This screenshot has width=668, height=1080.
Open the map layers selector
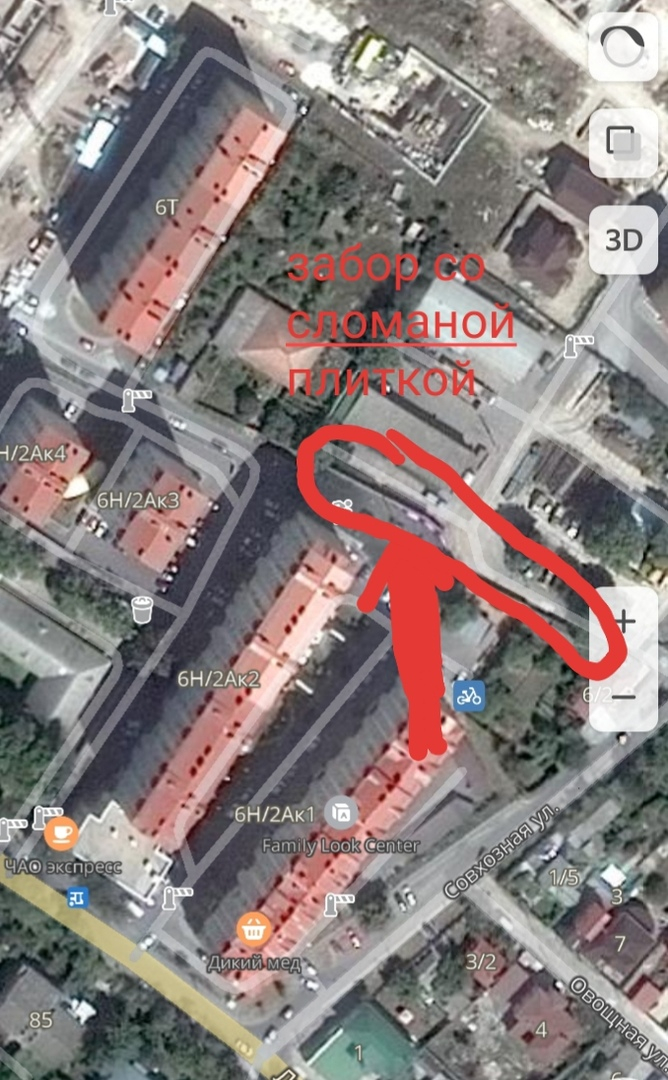pos(623,143)
